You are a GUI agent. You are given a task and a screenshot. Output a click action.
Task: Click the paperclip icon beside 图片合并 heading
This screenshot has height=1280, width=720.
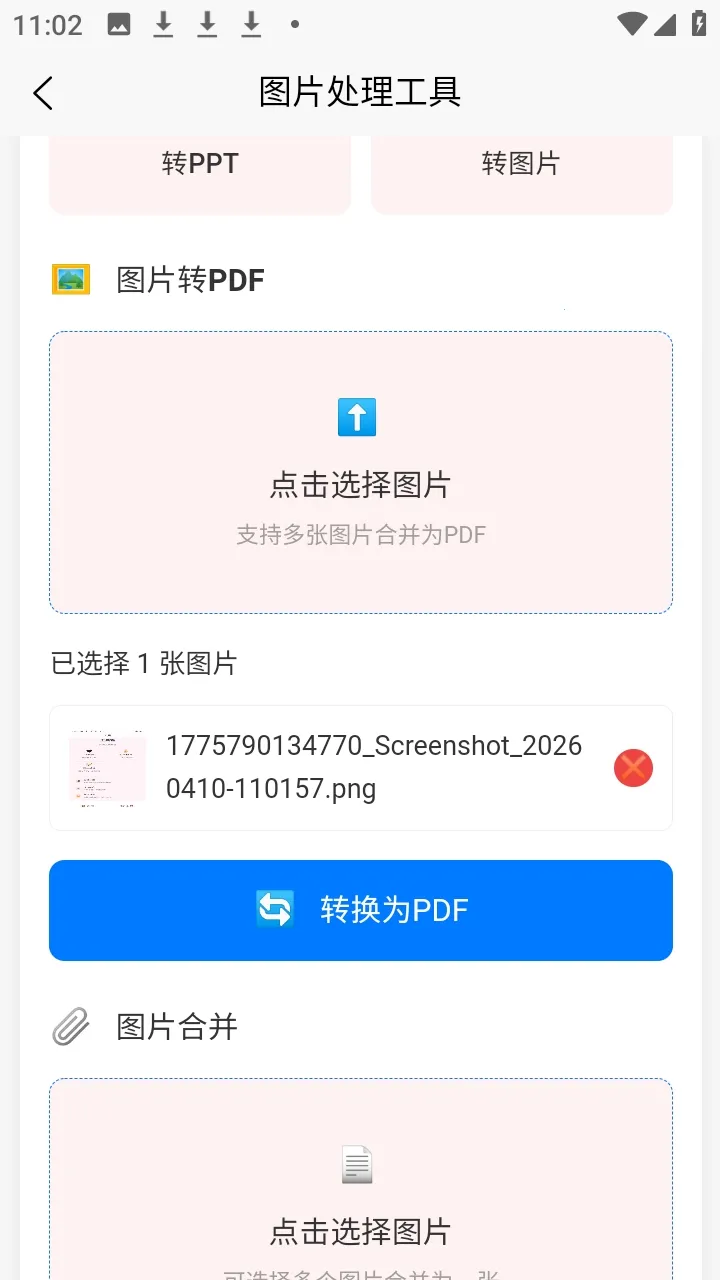click(x=68, y=1025)
